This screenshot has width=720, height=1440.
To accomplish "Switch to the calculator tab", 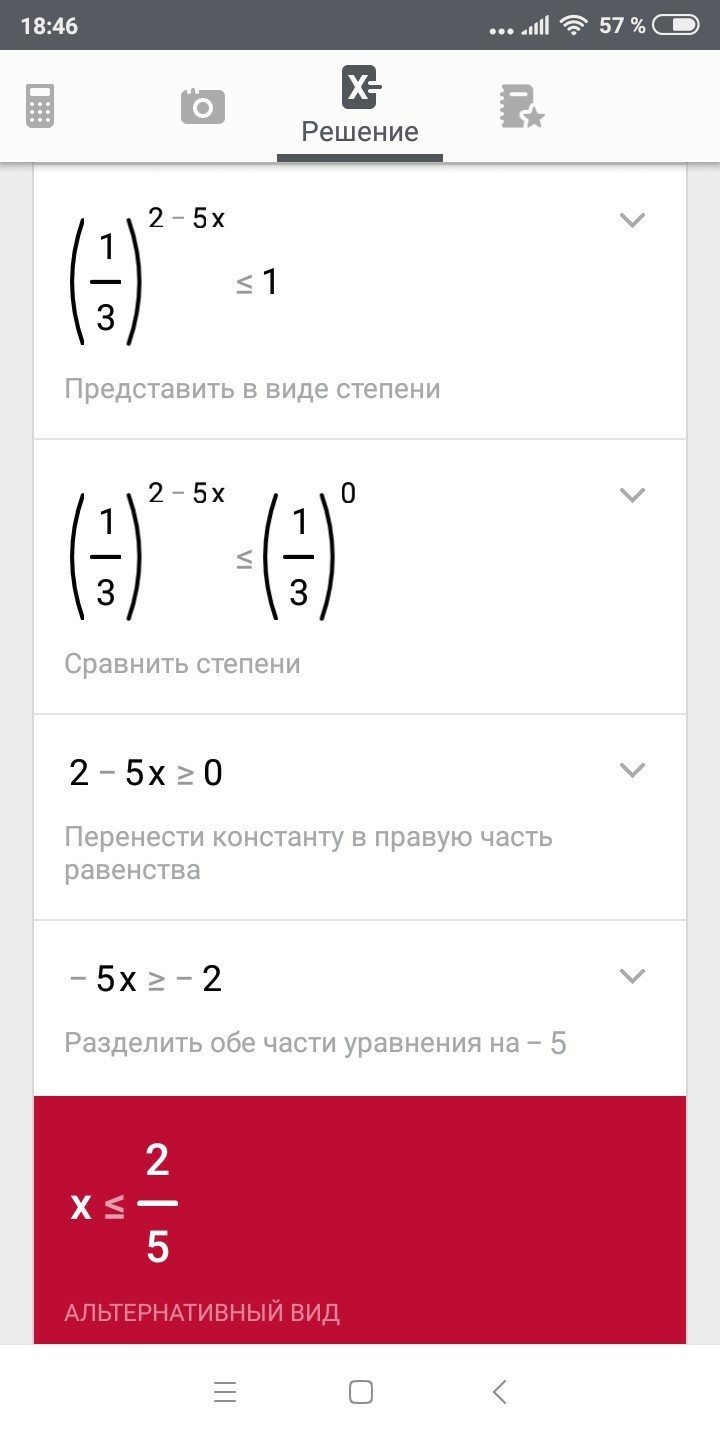I will click(39, 105).
